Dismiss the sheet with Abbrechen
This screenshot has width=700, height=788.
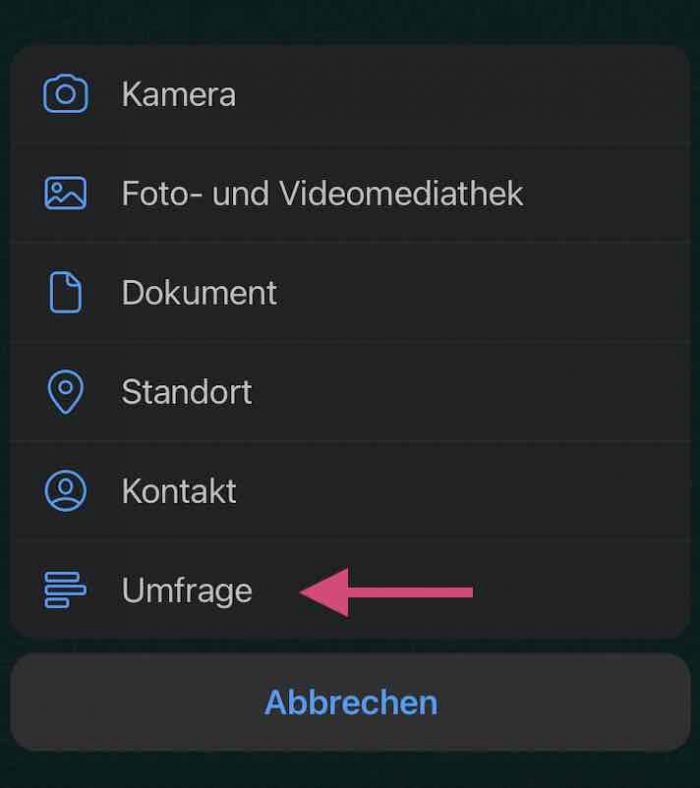[350, 702]
